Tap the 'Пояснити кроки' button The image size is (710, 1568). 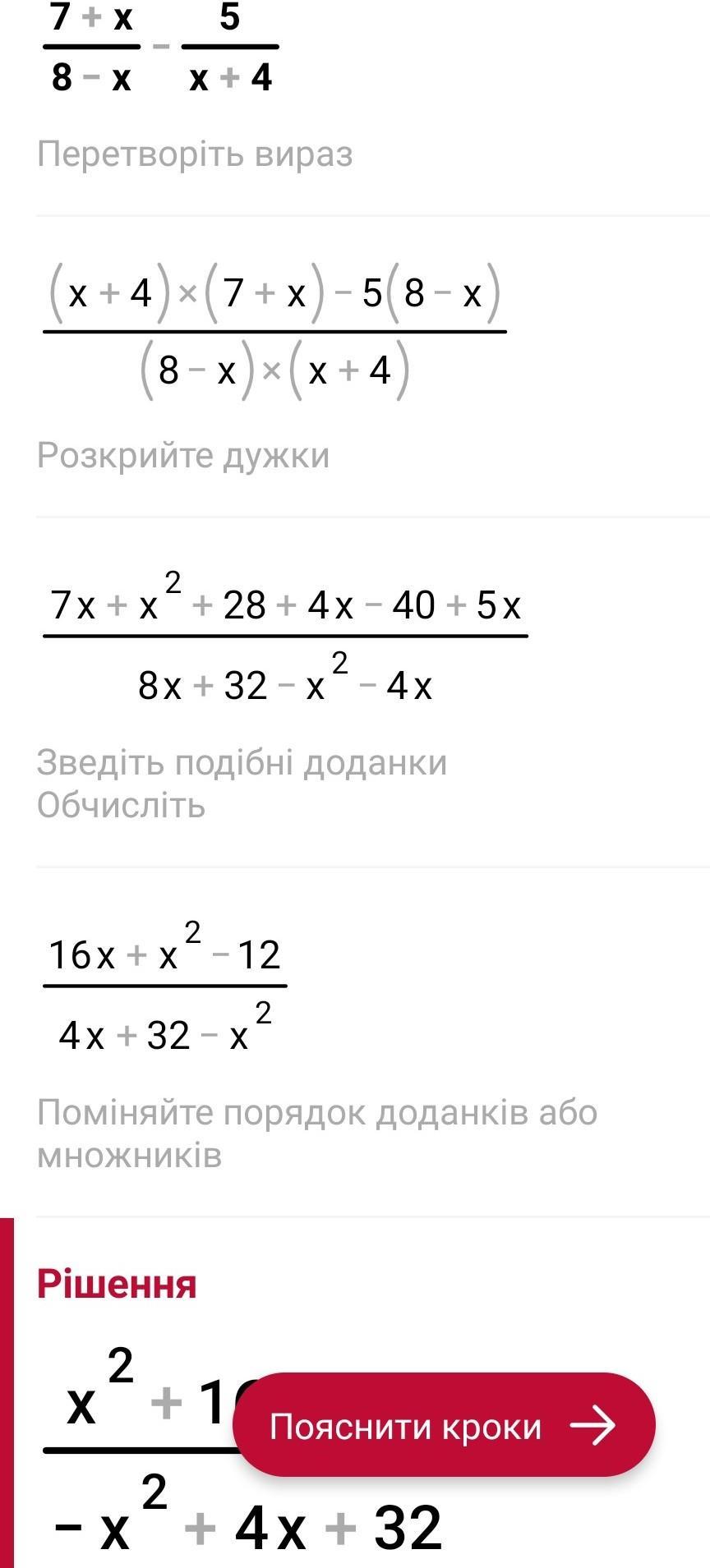[444, 1426]
